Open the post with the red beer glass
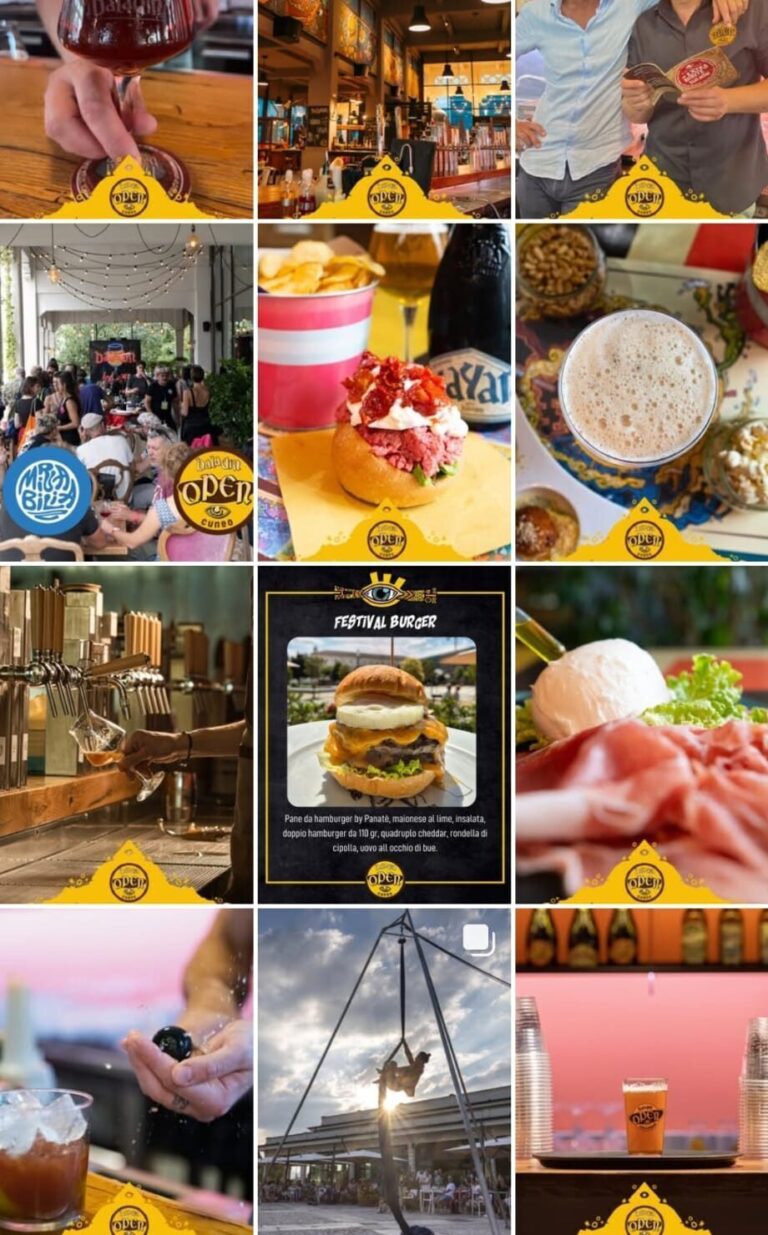The image size is (768, 1235). coord(126,108)
